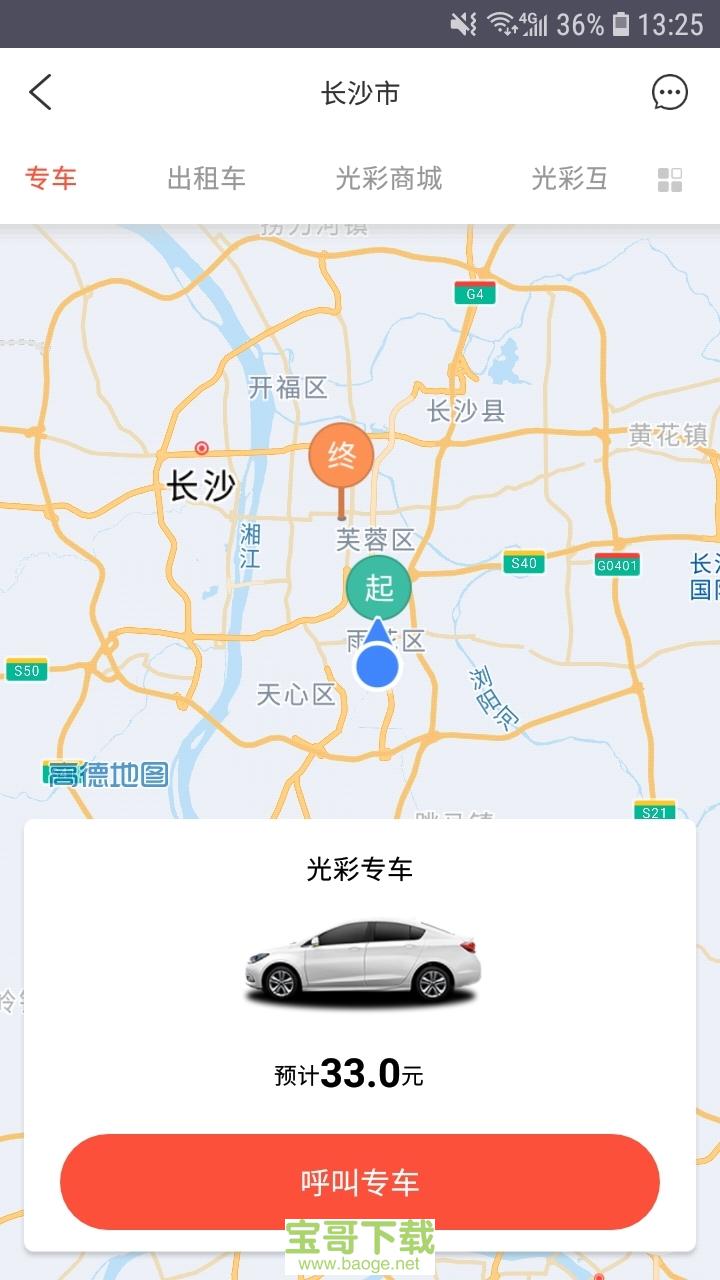Tap the back arrow to return
The width and height of the screenshot is (720, 1280).
40,91
